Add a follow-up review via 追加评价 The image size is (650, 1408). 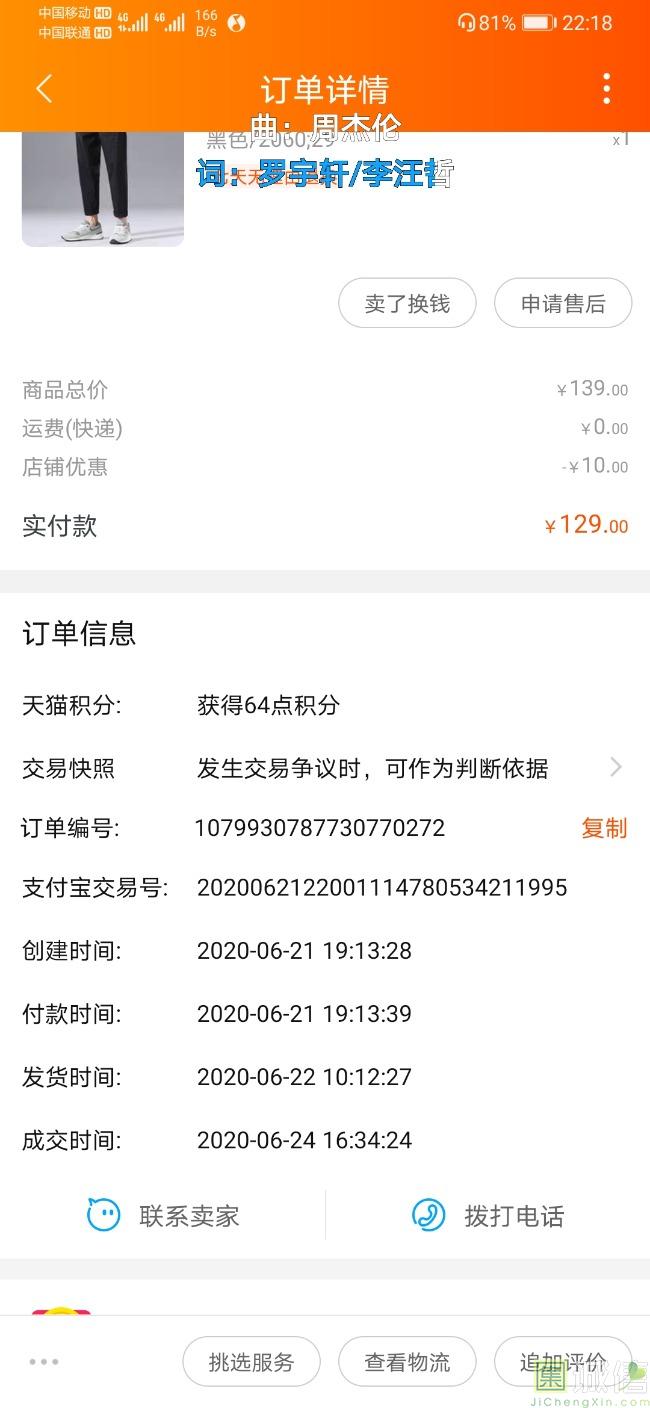pos(563,1362)
